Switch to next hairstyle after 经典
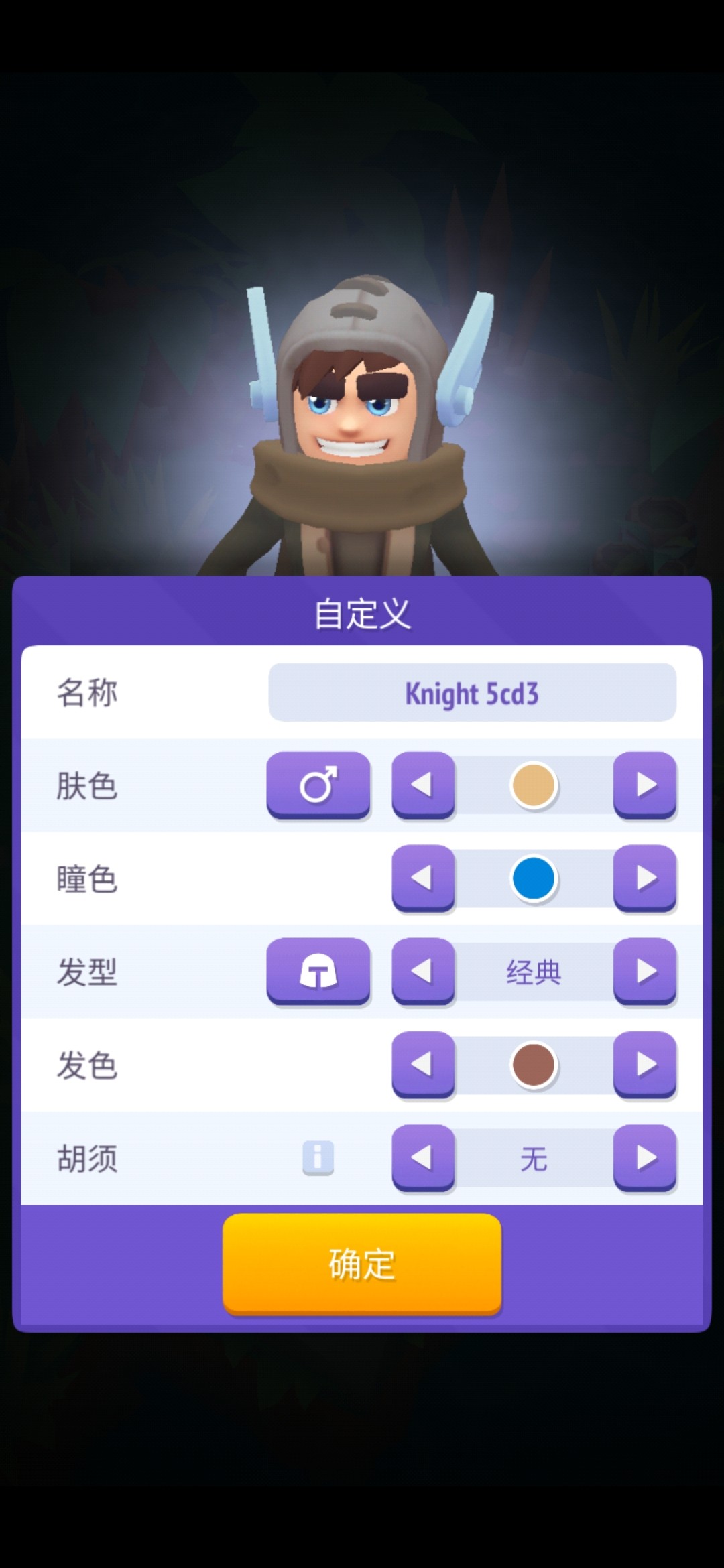This screenshot has width=724, height=1568. tap(645, 971)
